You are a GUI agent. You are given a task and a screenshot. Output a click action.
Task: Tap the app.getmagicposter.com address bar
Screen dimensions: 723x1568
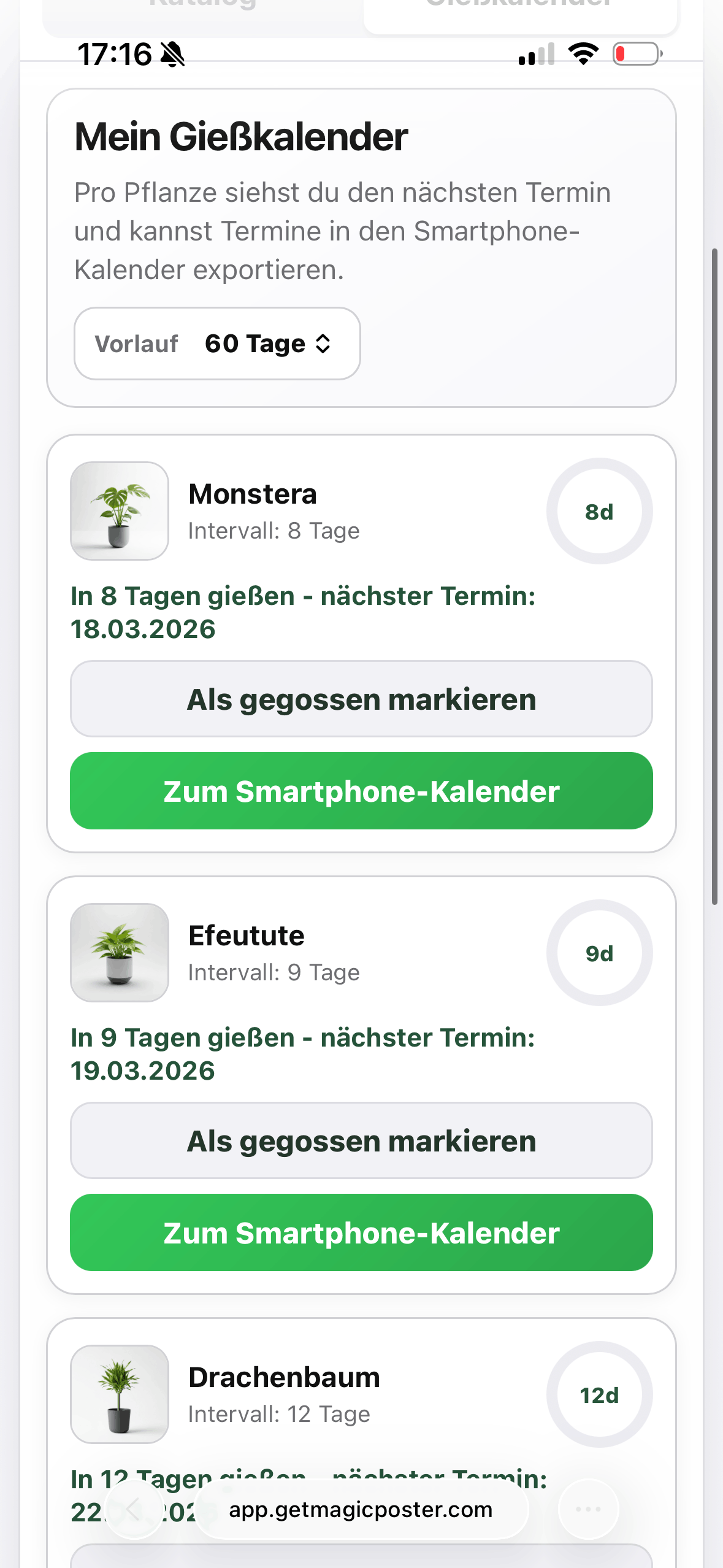pos(361,1510)
